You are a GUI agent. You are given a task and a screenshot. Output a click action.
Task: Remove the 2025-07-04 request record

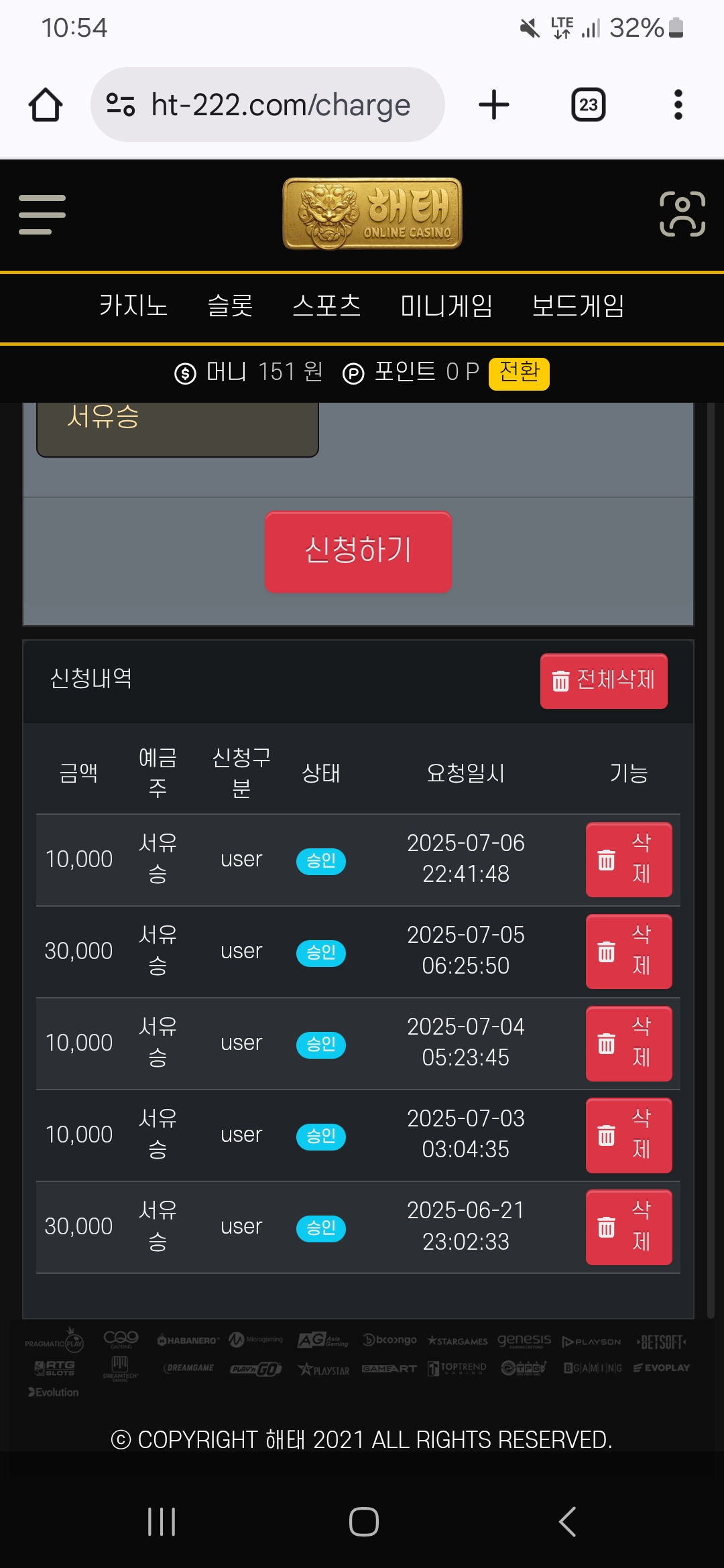tap(629, 1043)
